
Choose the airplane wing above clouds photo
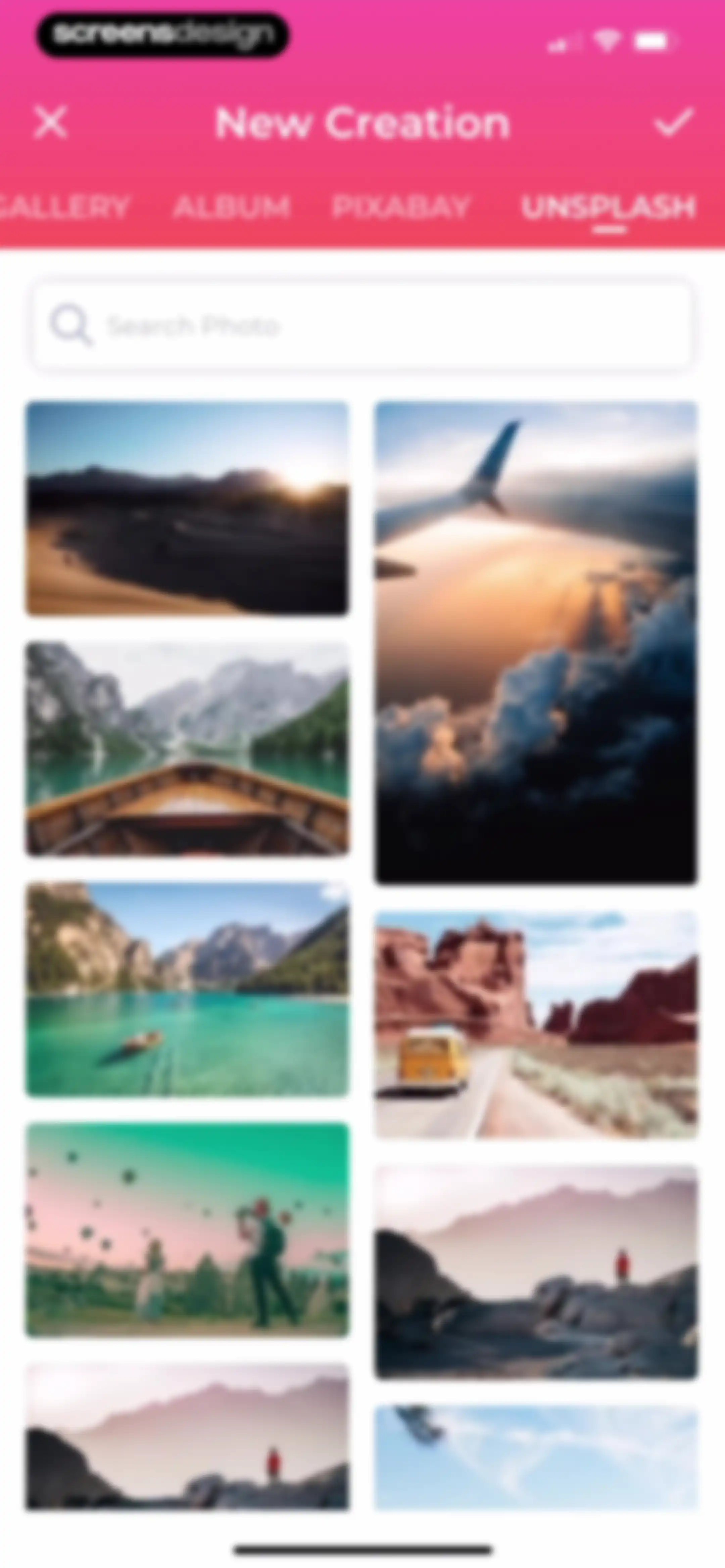536,642
